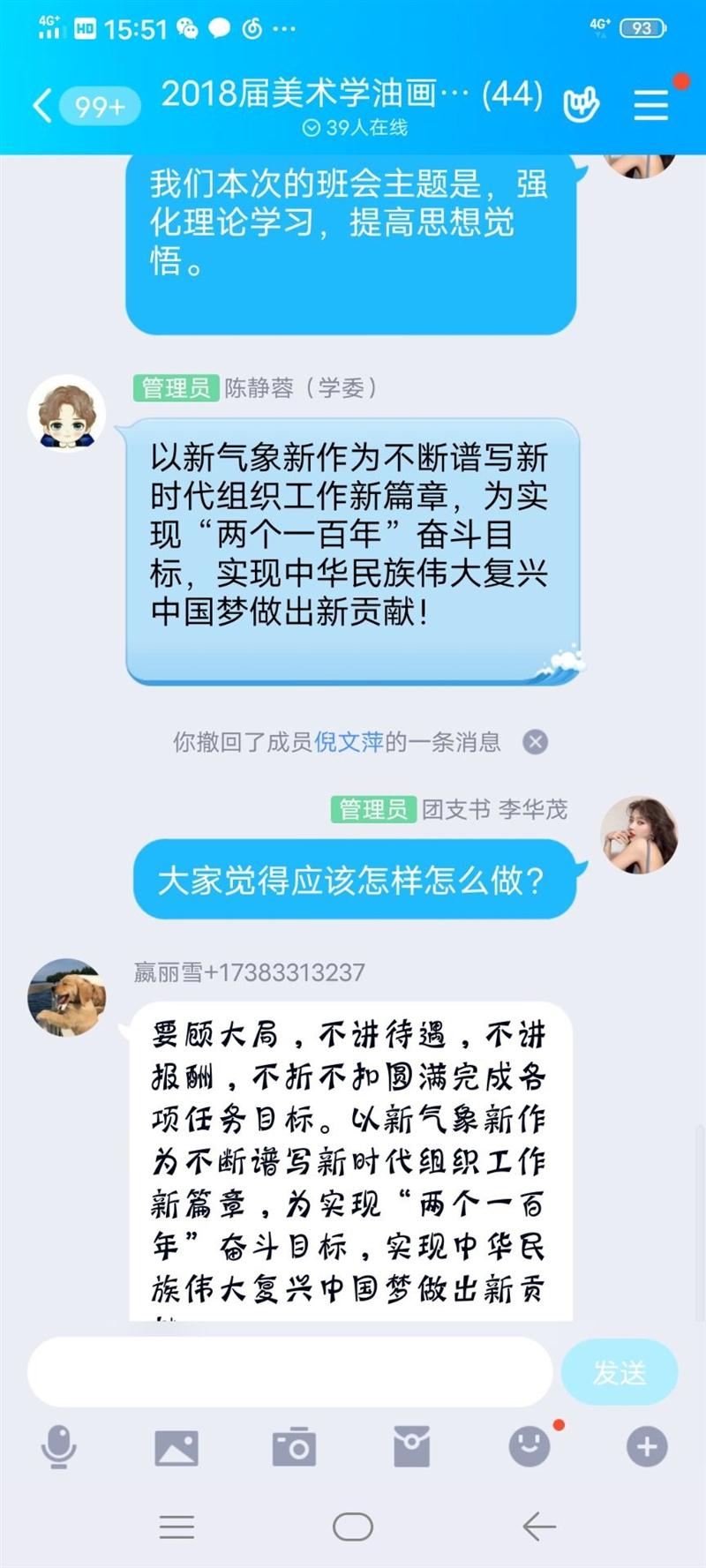Screen dimensions: 706x1568
Task: Open 陈静蓉's profile avatar
Action: point(67,414)
